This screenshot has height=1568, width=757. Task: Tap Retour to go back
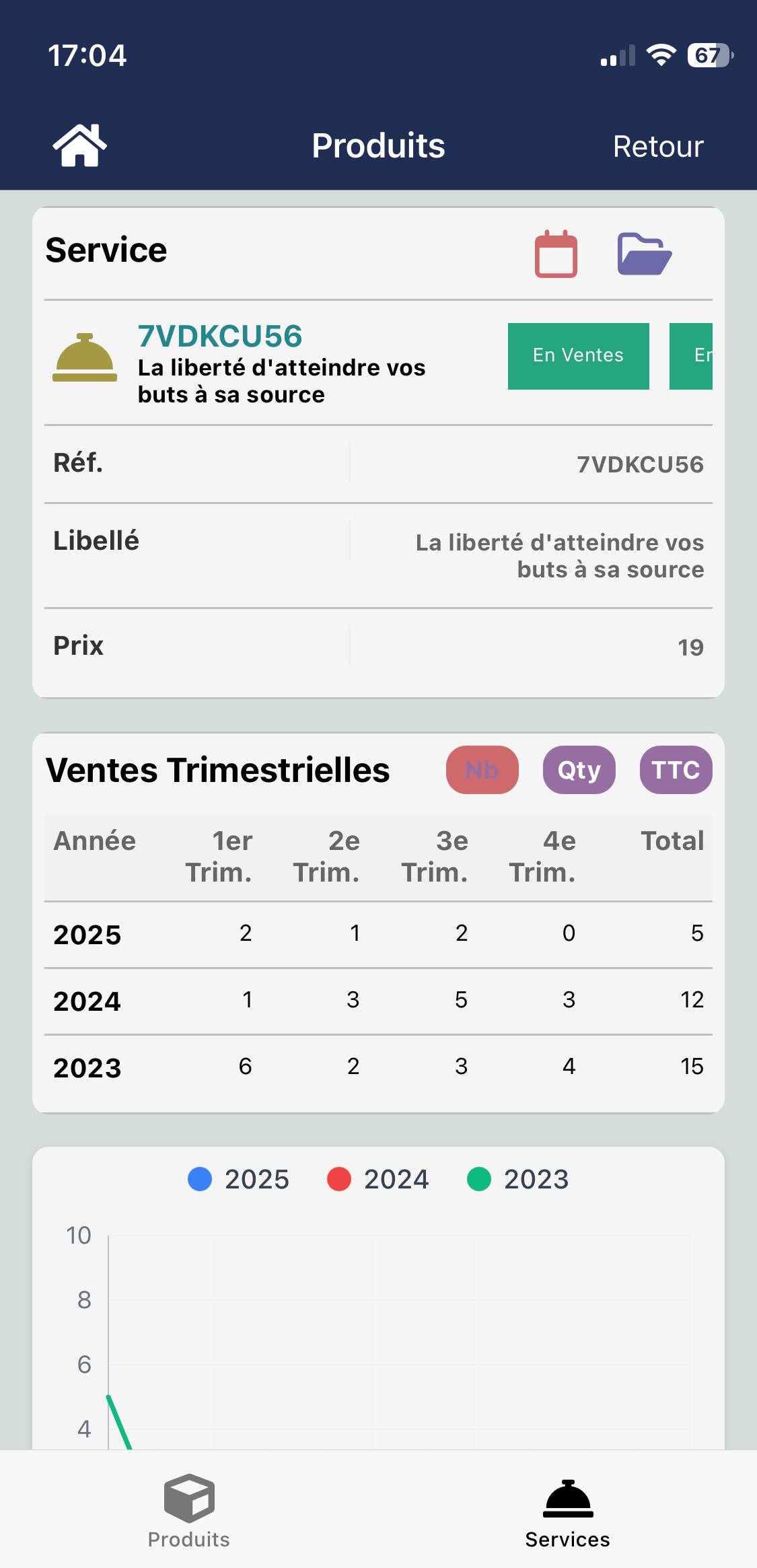click(657, 147)
